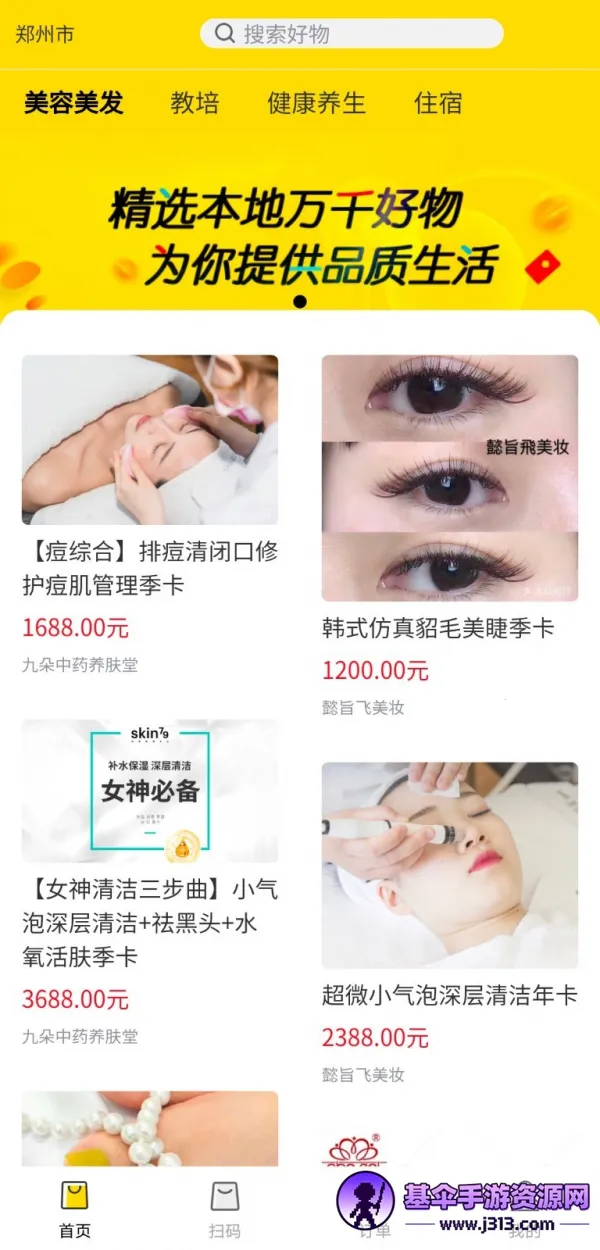Select the 教培 category tab
This screenshot has width=600, height=1250.
coord(194,103)
